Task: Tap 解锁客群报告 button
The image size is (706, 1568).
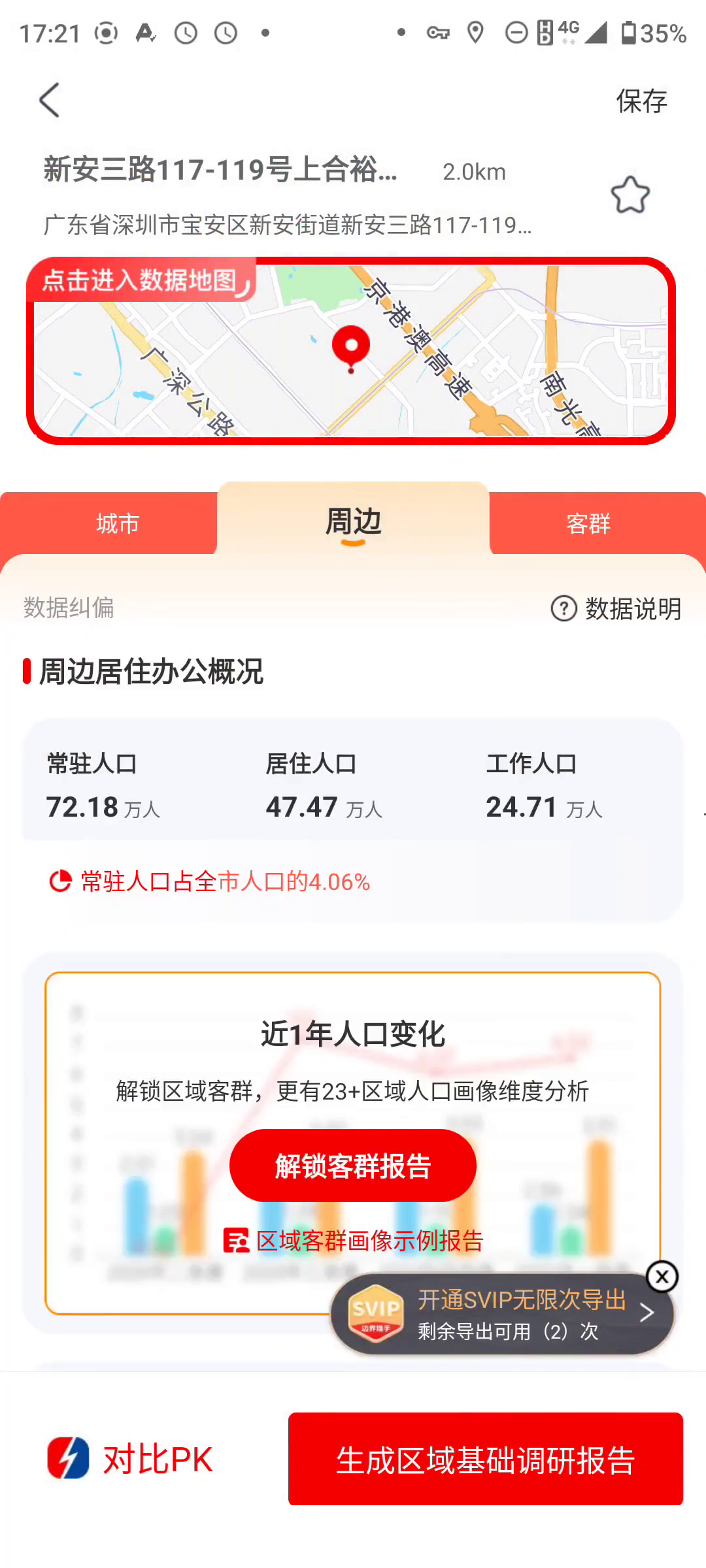Action: [353, 1166]
